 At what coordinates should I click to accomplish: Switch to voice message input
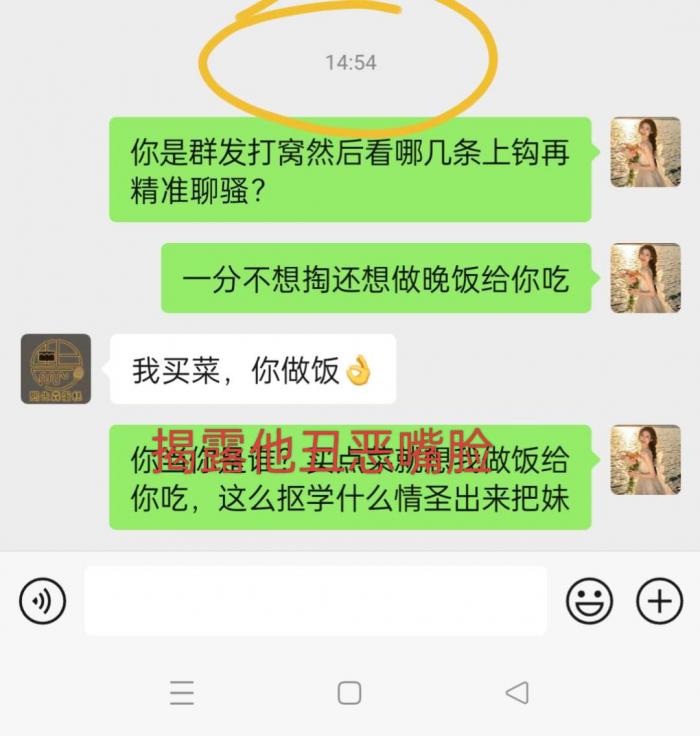click(x=43, y=601)
